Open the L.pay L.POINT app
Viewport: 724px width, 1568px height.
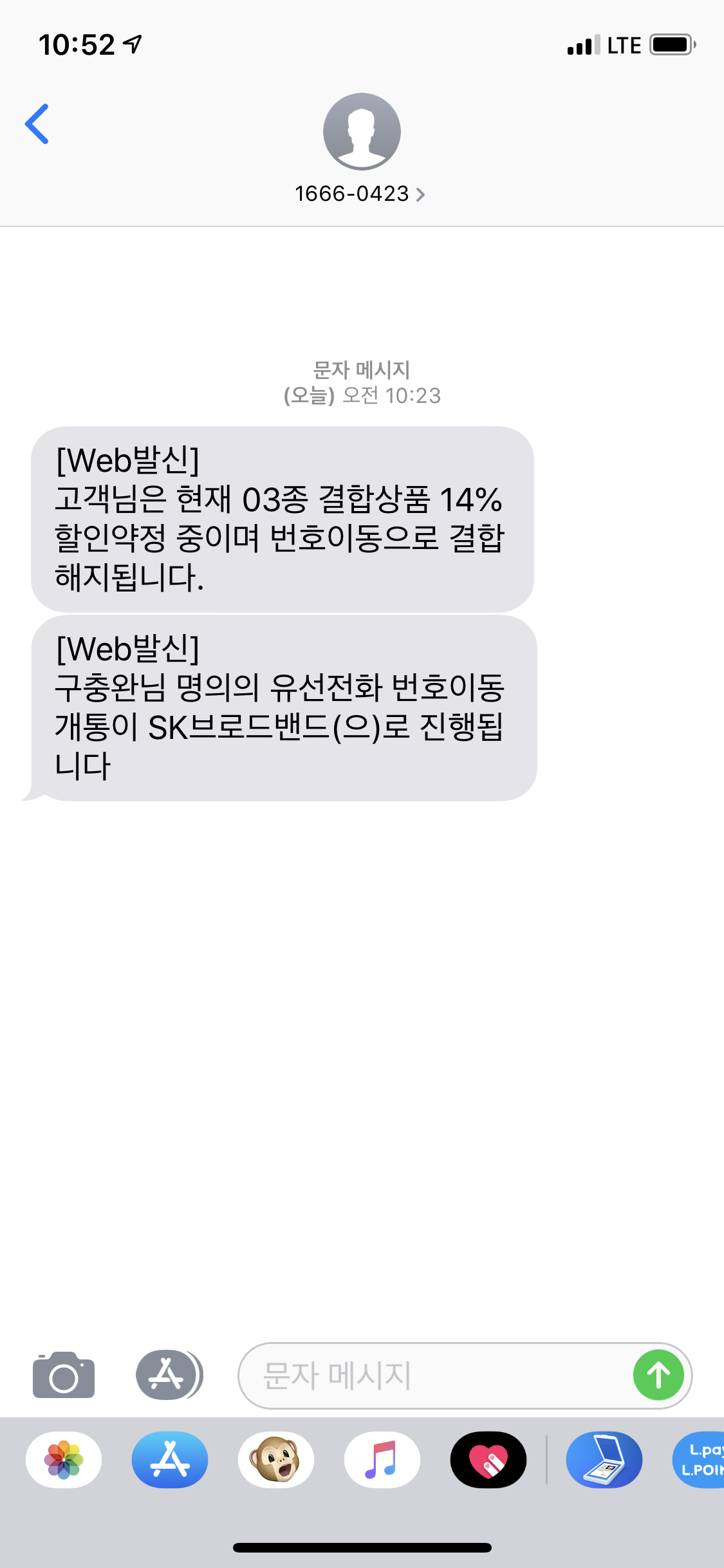point(701,1460)
